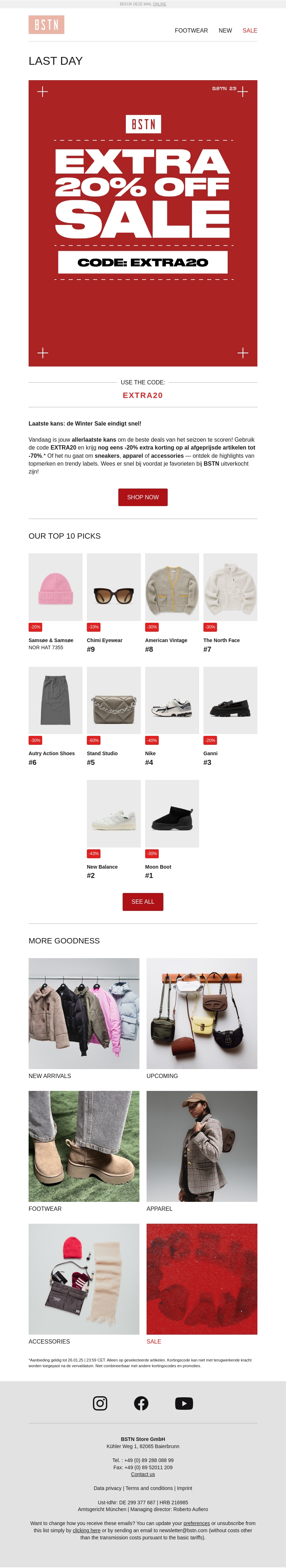Open the NEW link in header
286x1568 pixels.
[225, 30]
